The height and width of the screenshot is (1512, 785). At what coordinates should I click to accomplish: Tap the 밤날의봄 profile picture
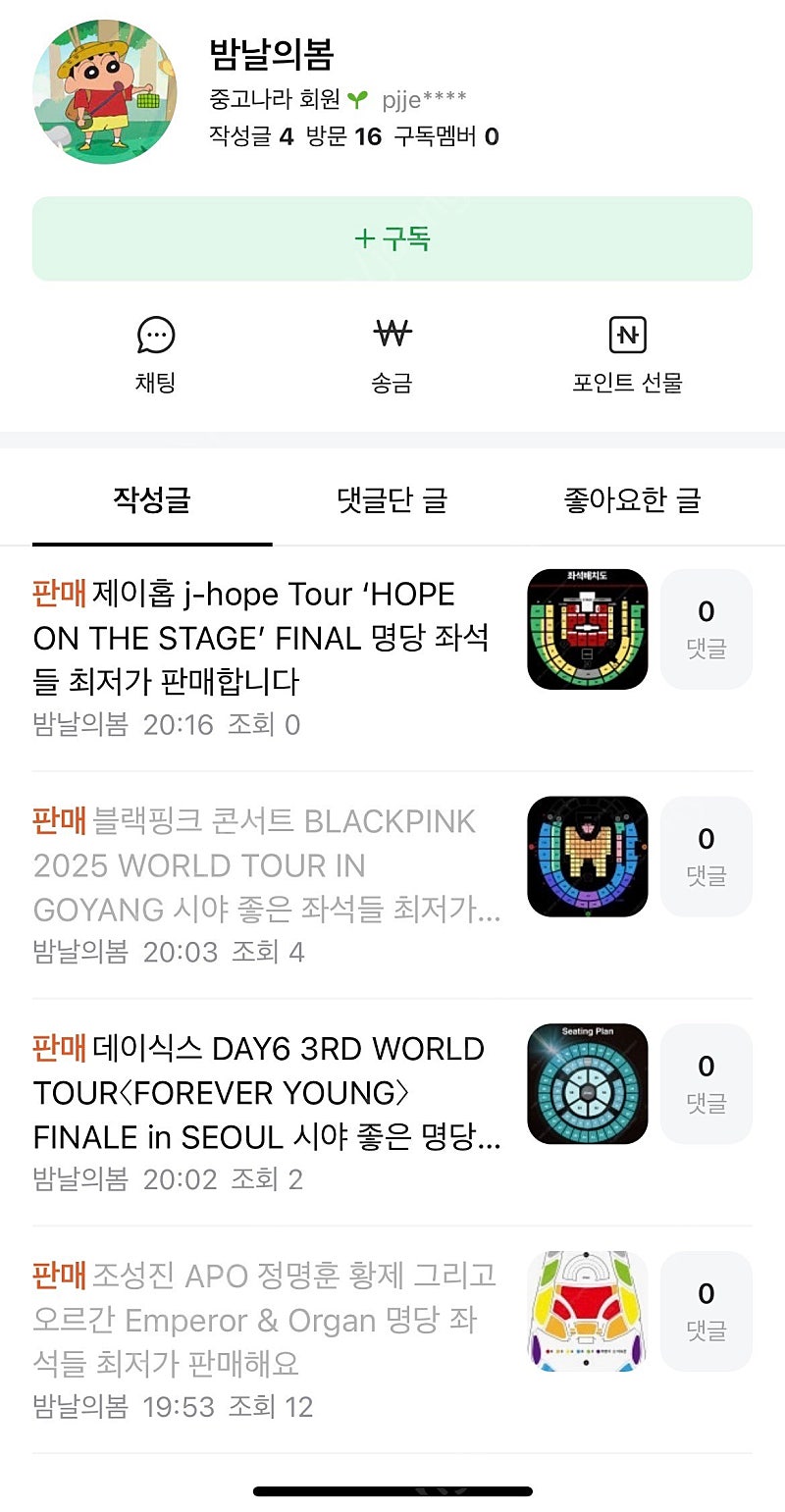point(105,91)
